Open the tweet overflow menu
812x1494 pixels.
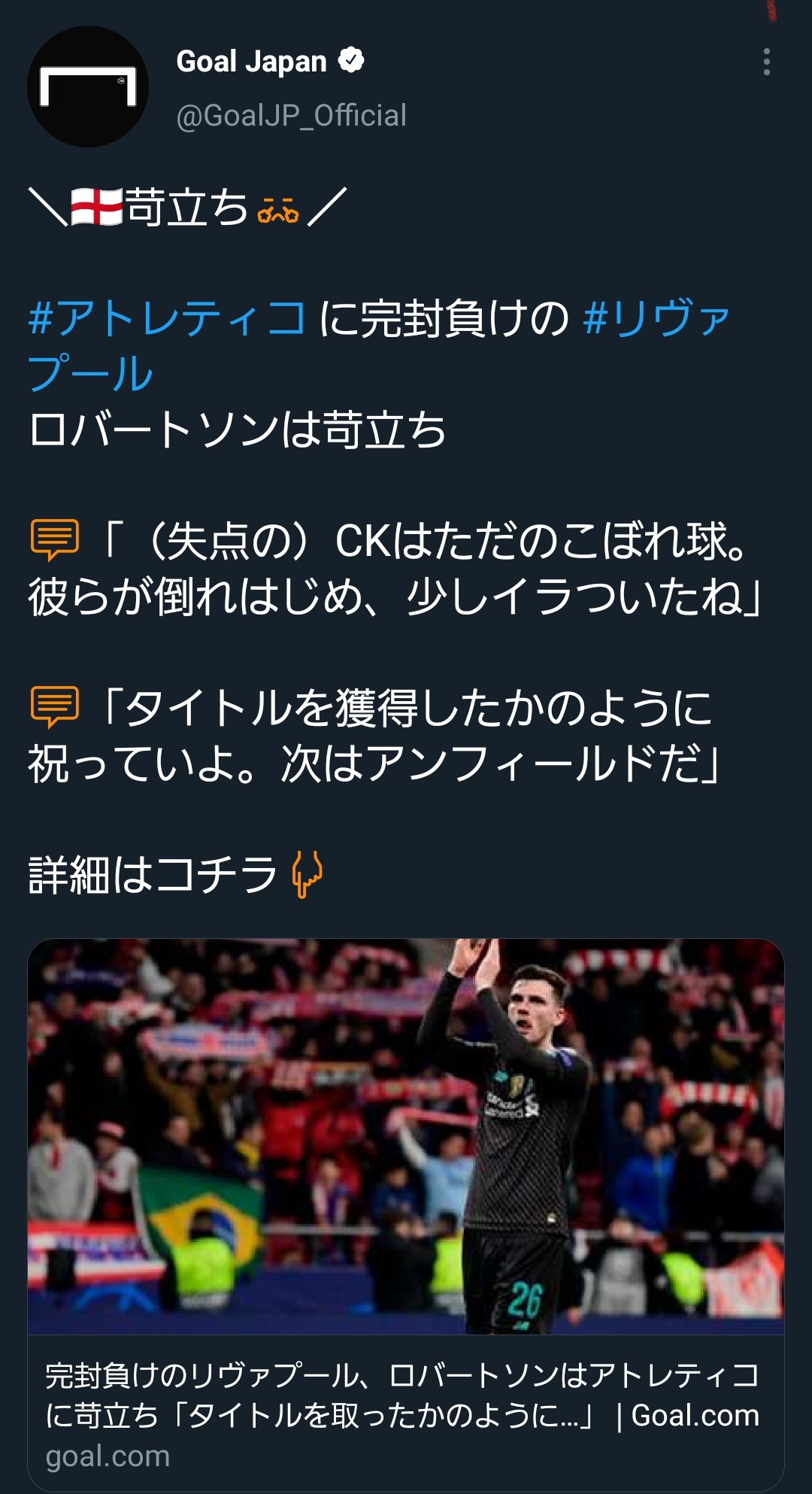click(x=766, y=62)
